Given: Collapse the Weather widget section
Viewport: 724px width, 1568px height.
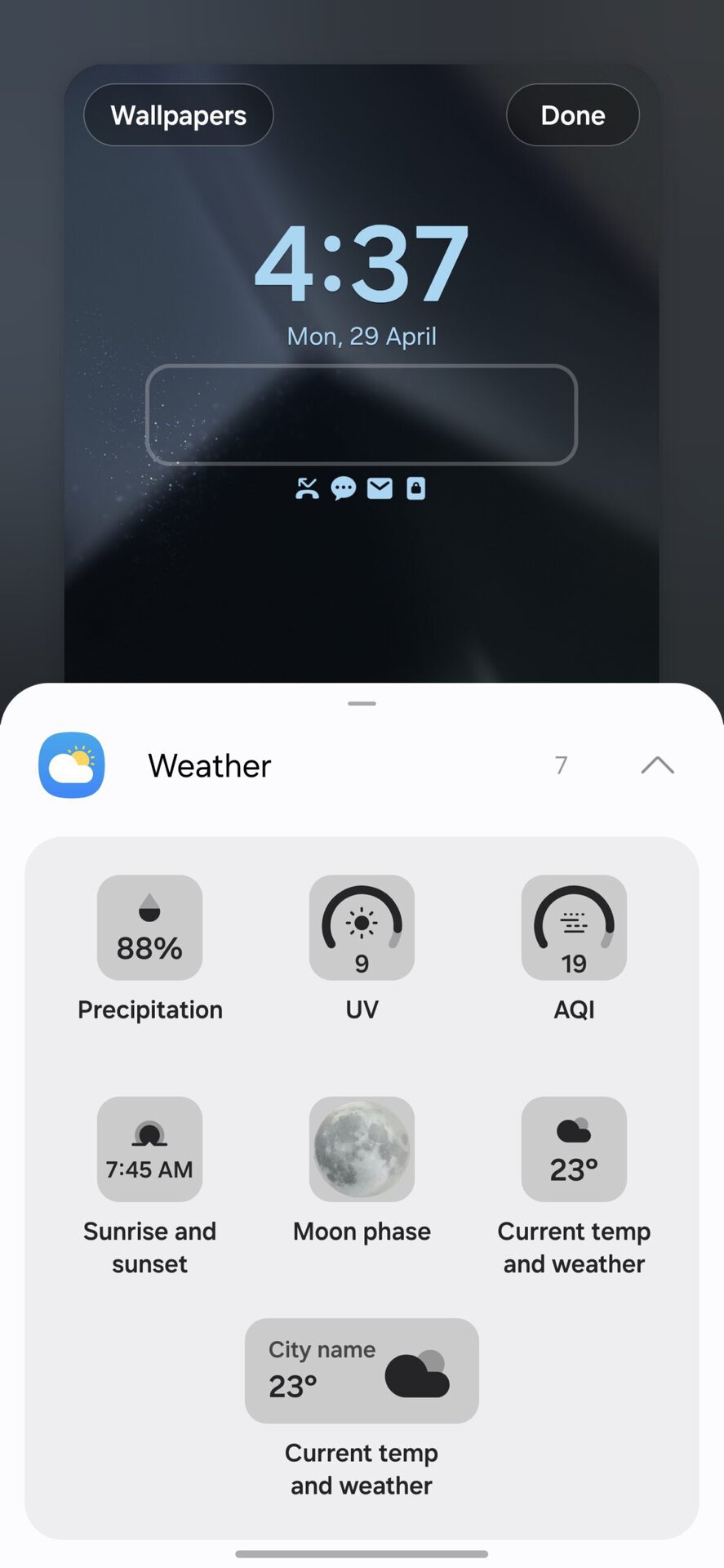Looking at the screenshot, I should click(x=657, y=765).
